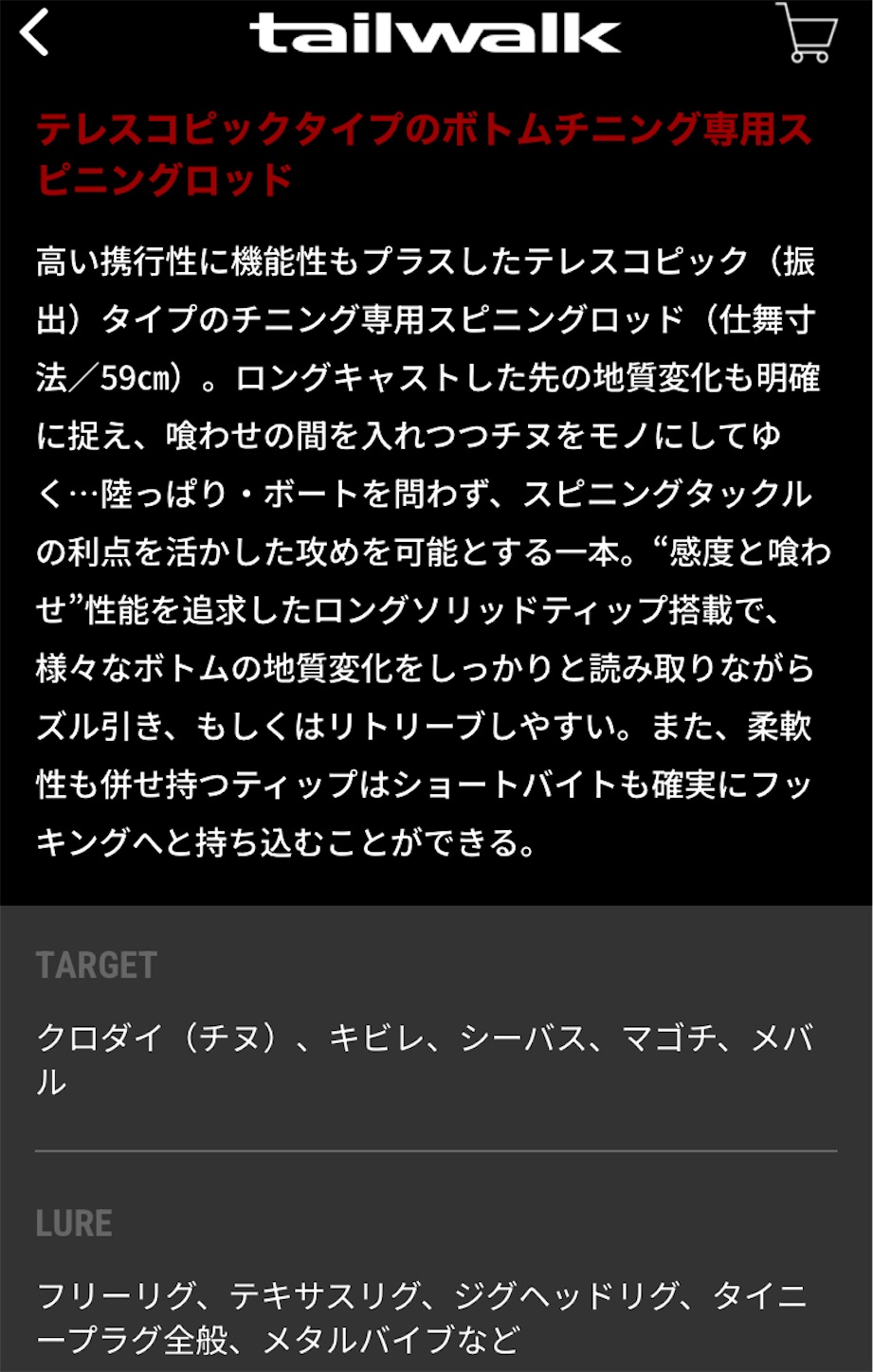This screenshot has height=1372, width=873.
Task: Toggle the LURE details visibility
Action: click(73, 1222)
